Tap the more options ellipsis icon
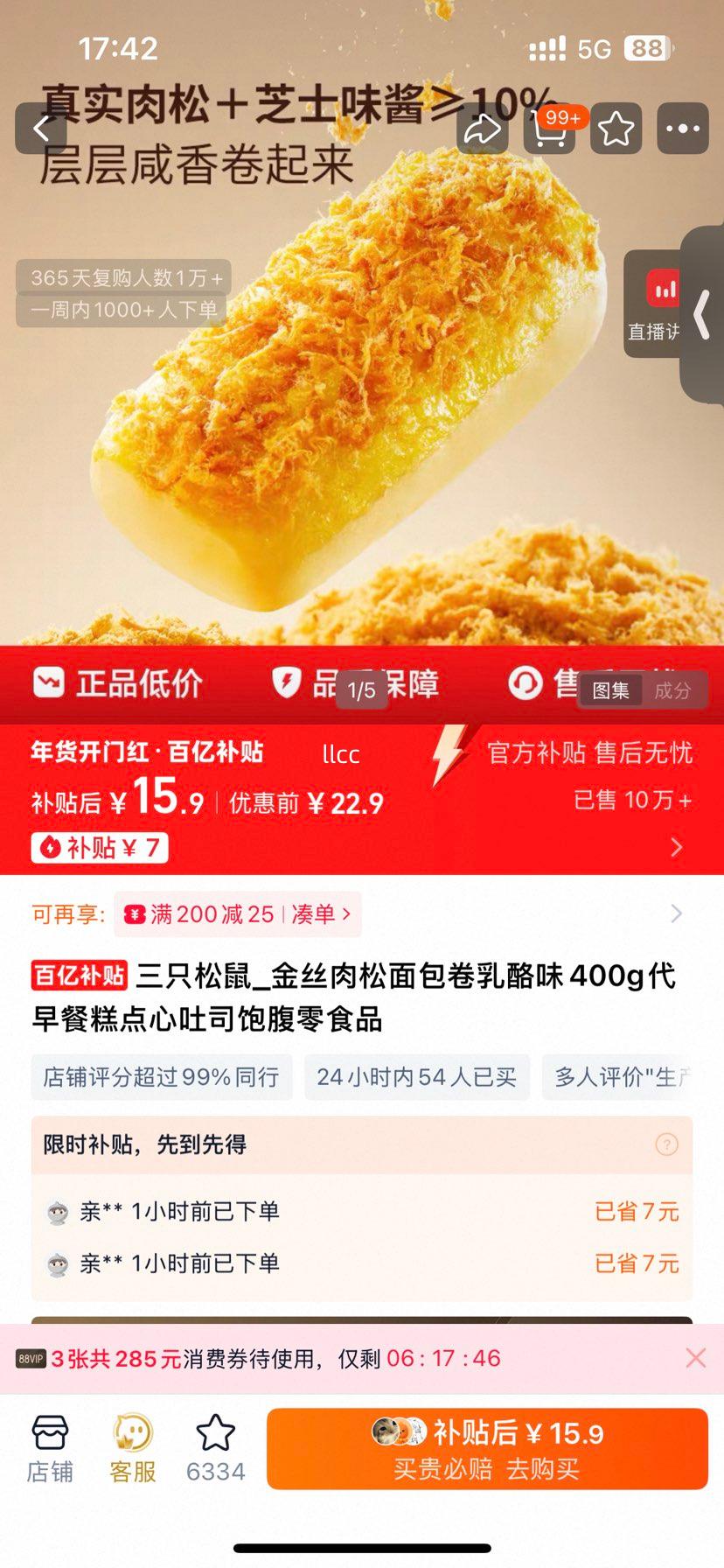 tap(683, 128)
